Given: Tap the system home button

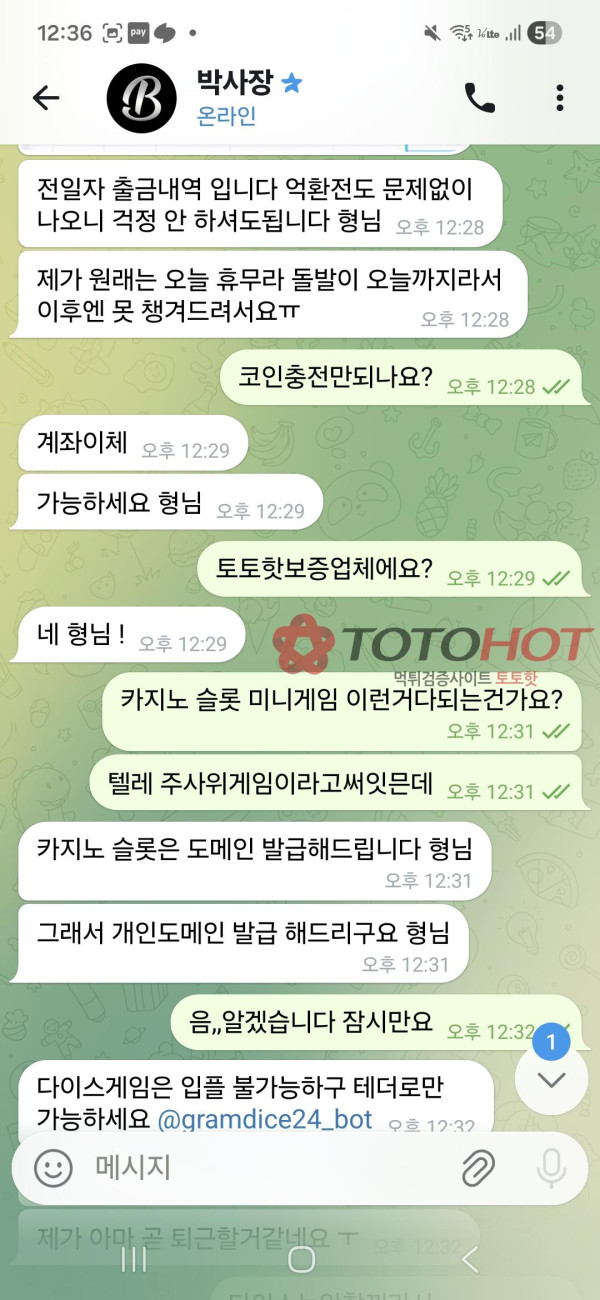Looking at the screenshot, I should 301,1259.
